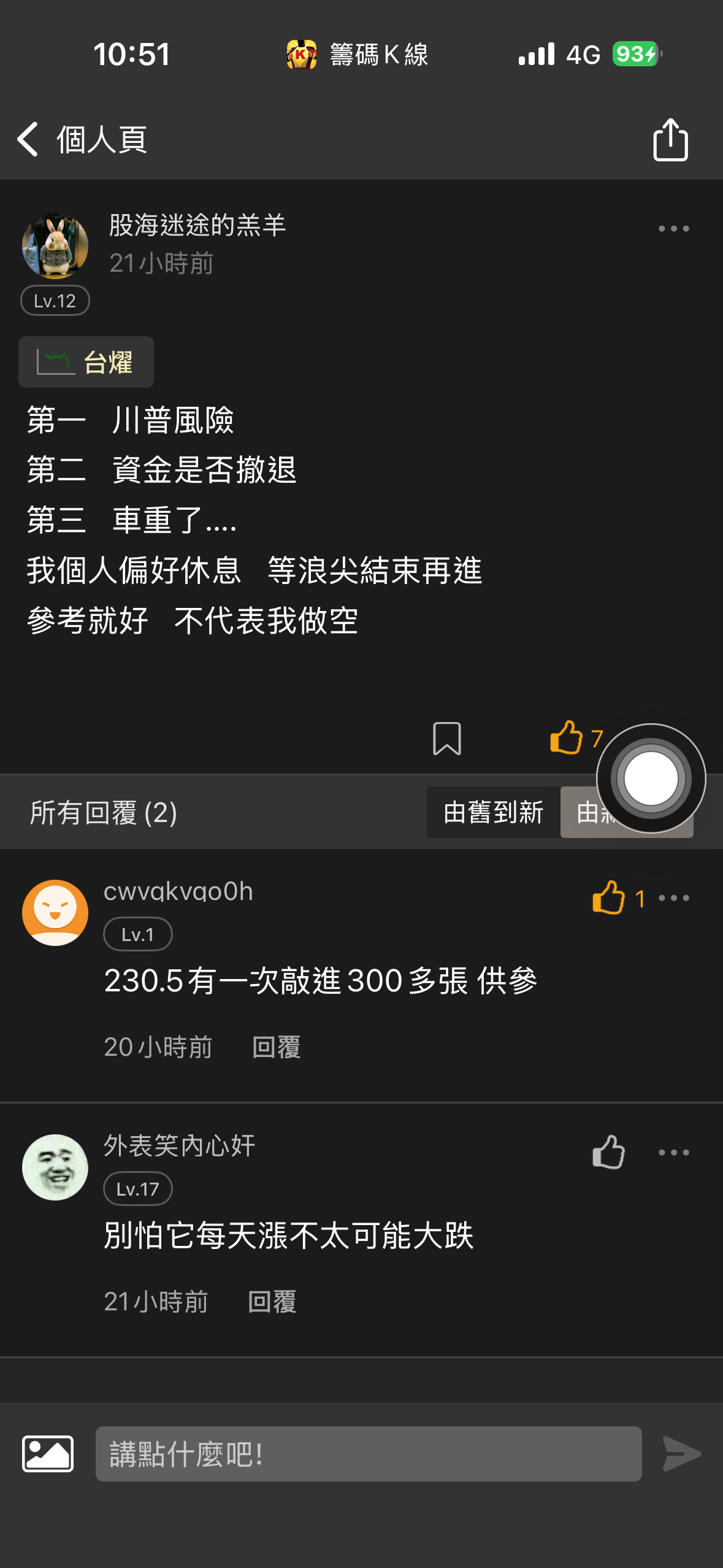The image size is (723, 1568).
Task: Open 股海迷途的羔羊's profile avatar
Action: (55, 246)
